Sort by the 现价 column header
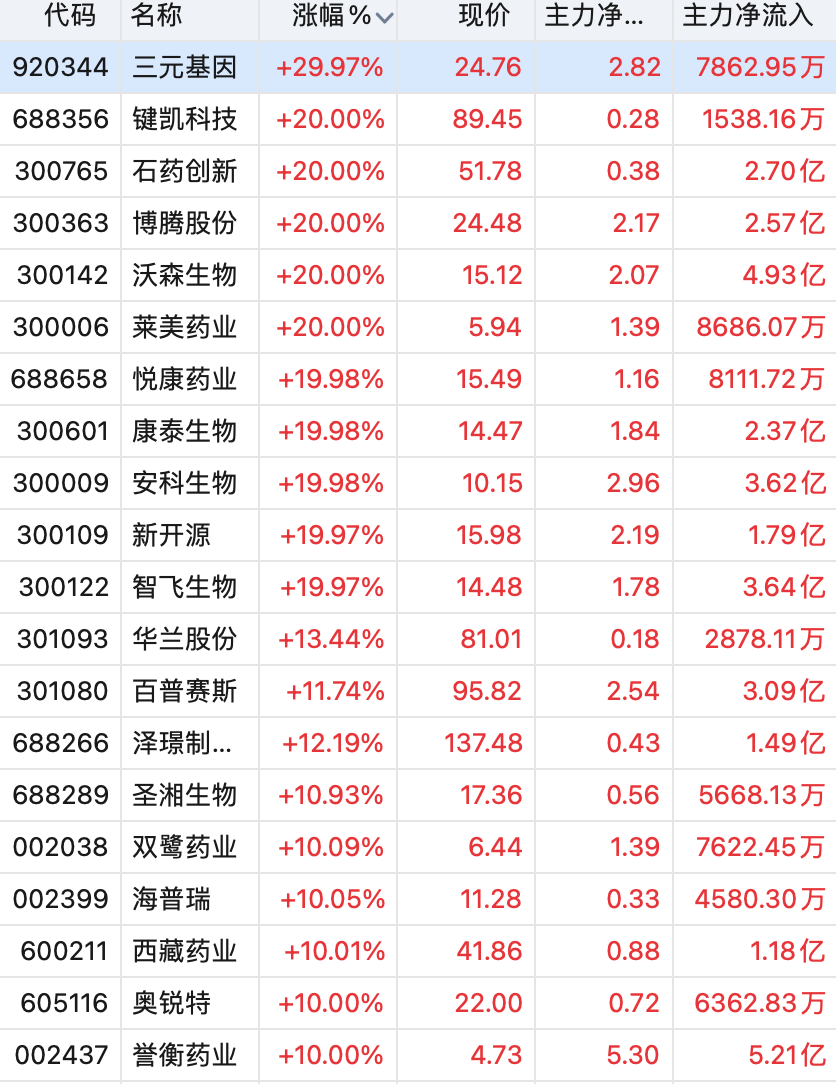Screen dimensions: 836x1084 tap(484, 17)
